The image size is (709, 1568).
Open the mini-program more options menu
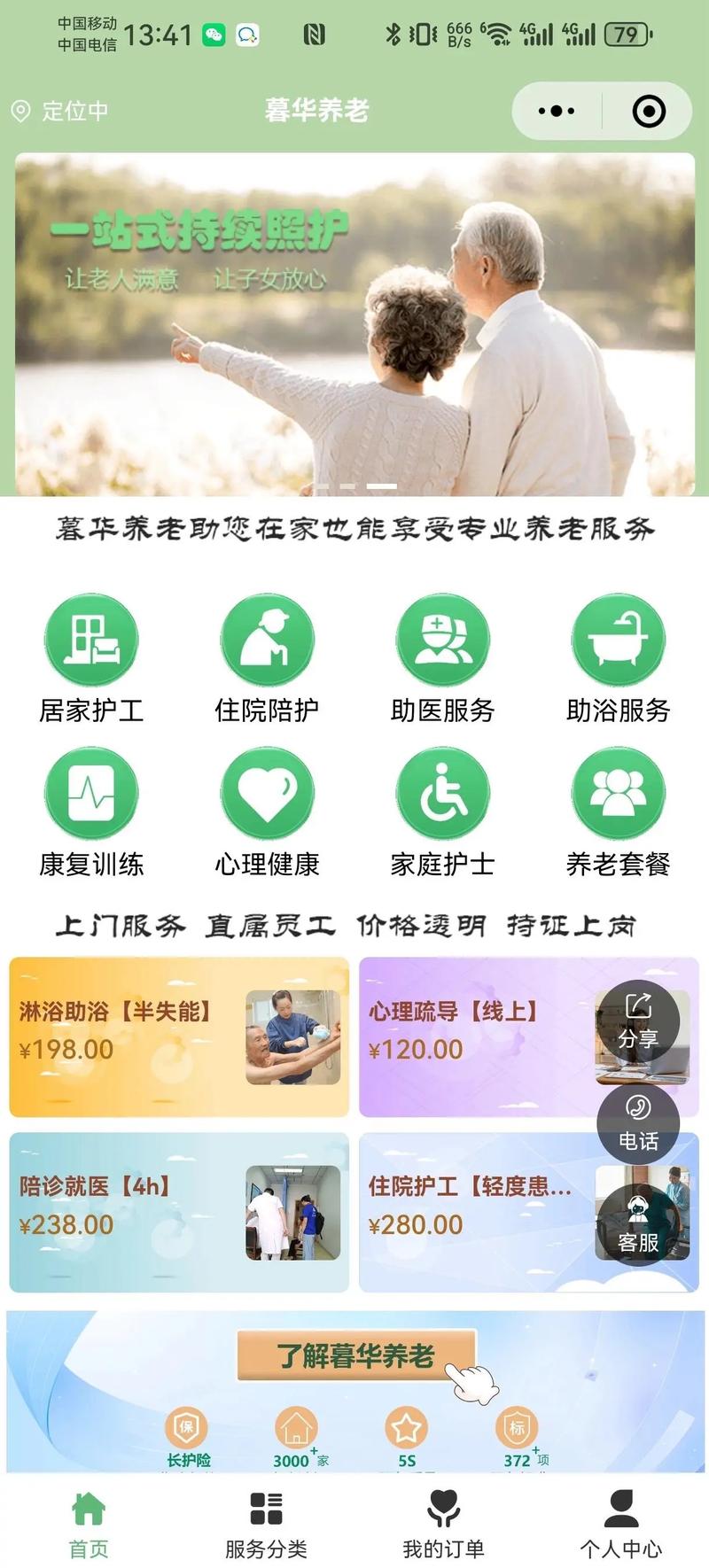(556, 111)
